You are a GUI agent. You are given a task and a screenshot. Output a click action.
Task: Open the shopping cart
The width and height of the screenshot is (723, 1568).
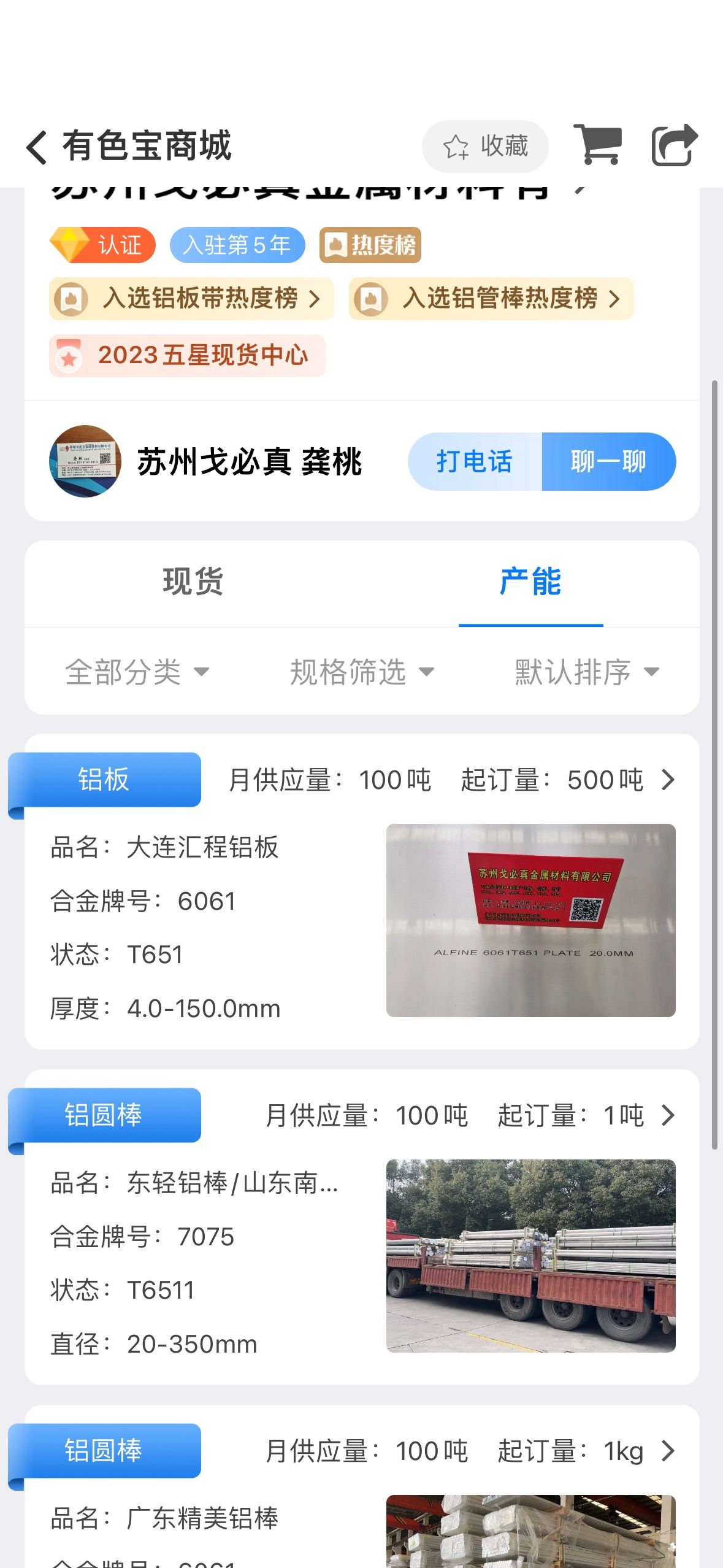pos(597,145)
